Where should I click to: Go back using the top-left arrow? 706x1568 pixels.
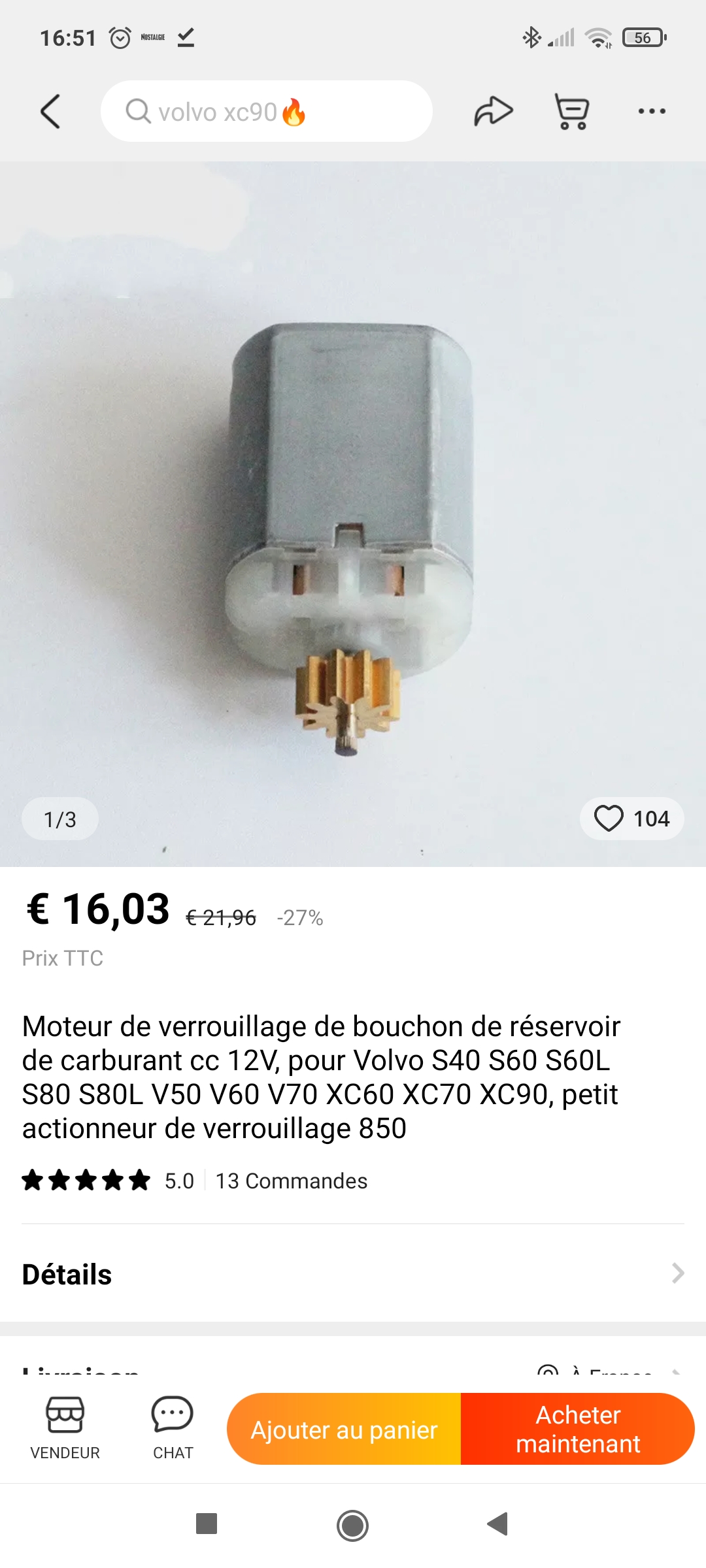[x=50, y=112]
